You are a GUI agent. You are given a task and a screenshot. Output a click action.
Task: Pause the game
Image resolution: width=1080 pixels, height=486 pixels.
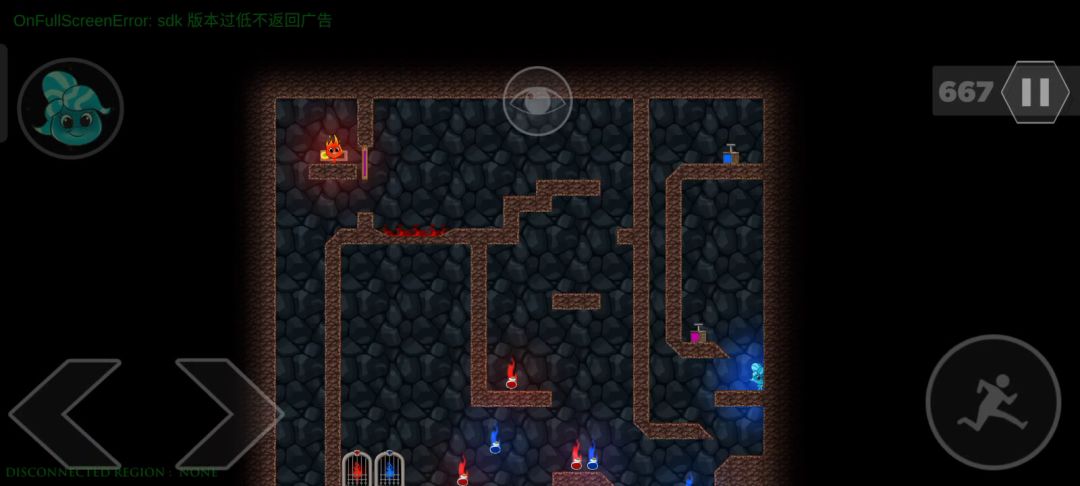1035,92
